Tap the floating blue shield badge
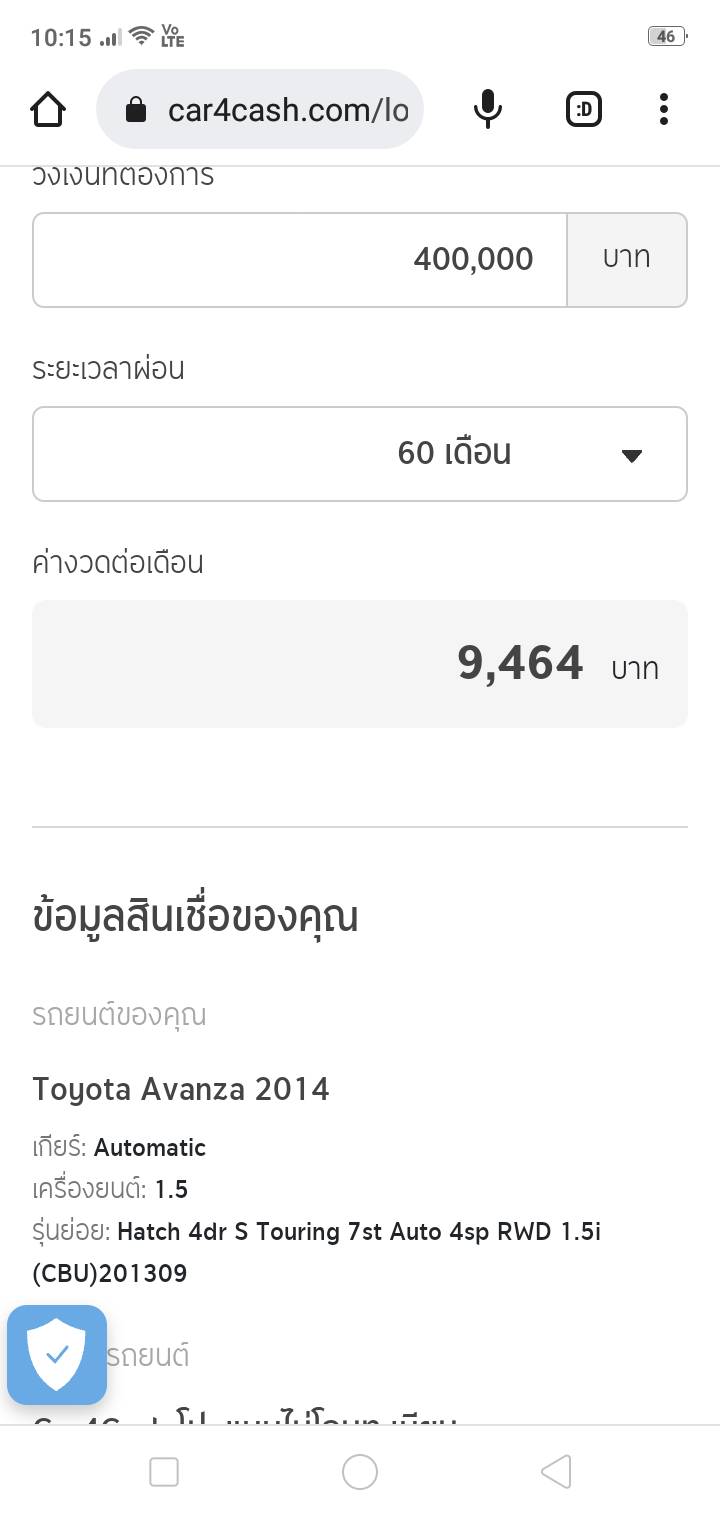Image resolution: width=720 pixels, height=1520 pixels. [57, 1355]
